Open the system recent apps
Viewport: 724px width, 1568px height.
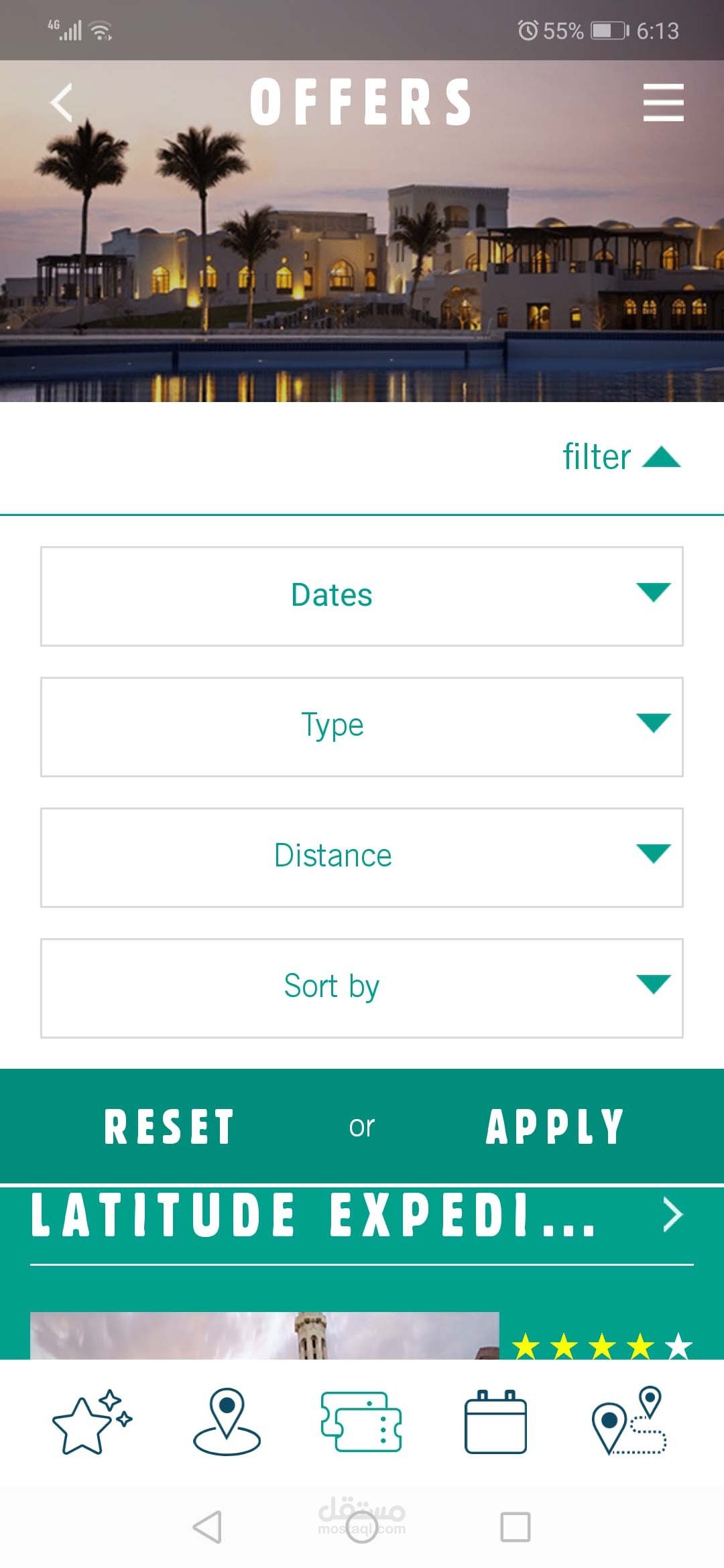tap(516, 1527)
